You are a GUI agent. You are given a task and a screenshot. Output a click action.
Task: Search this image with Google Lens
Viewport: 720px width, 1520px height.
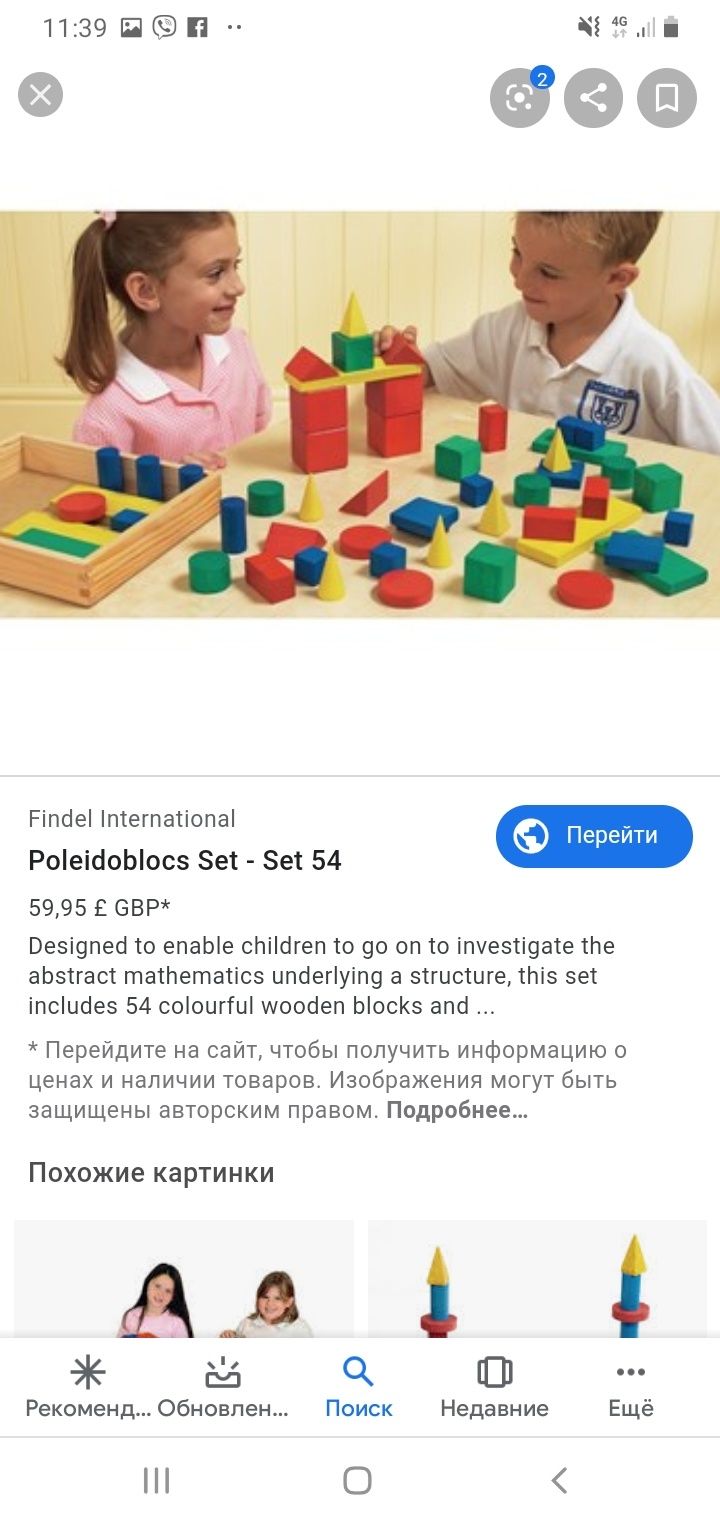519,97
